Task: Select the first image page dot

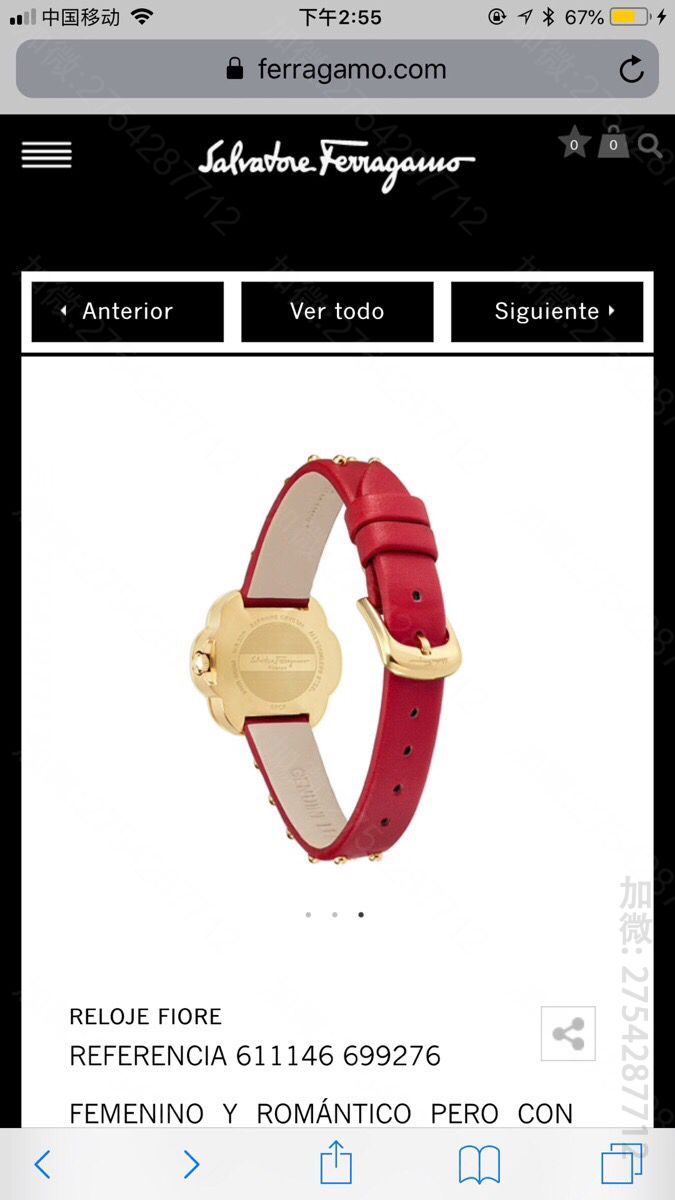Action: [308, 914]
